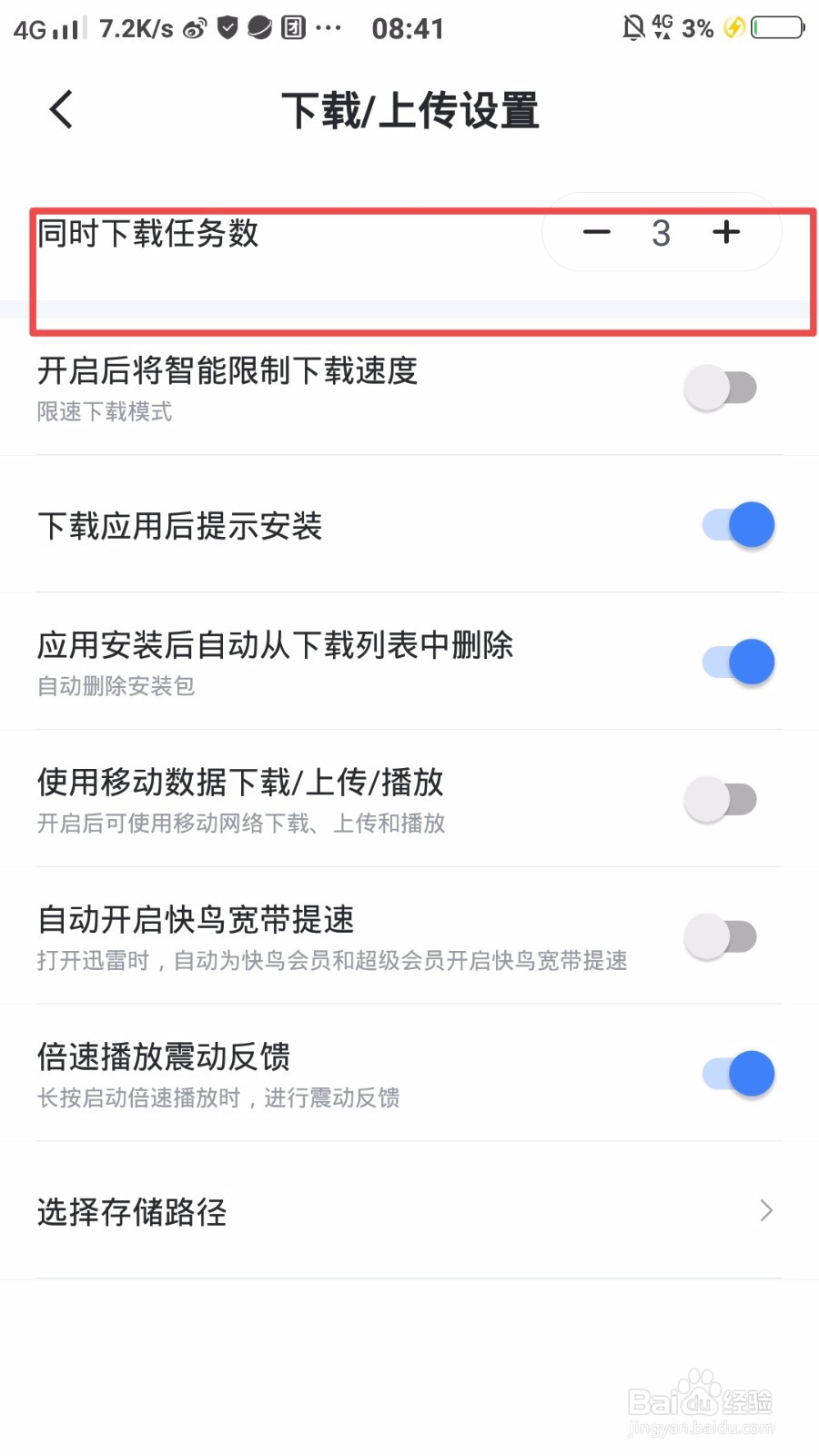
Task: Turn off 应用安装后自动从下载列表中删除
Action: pos(733,662)
